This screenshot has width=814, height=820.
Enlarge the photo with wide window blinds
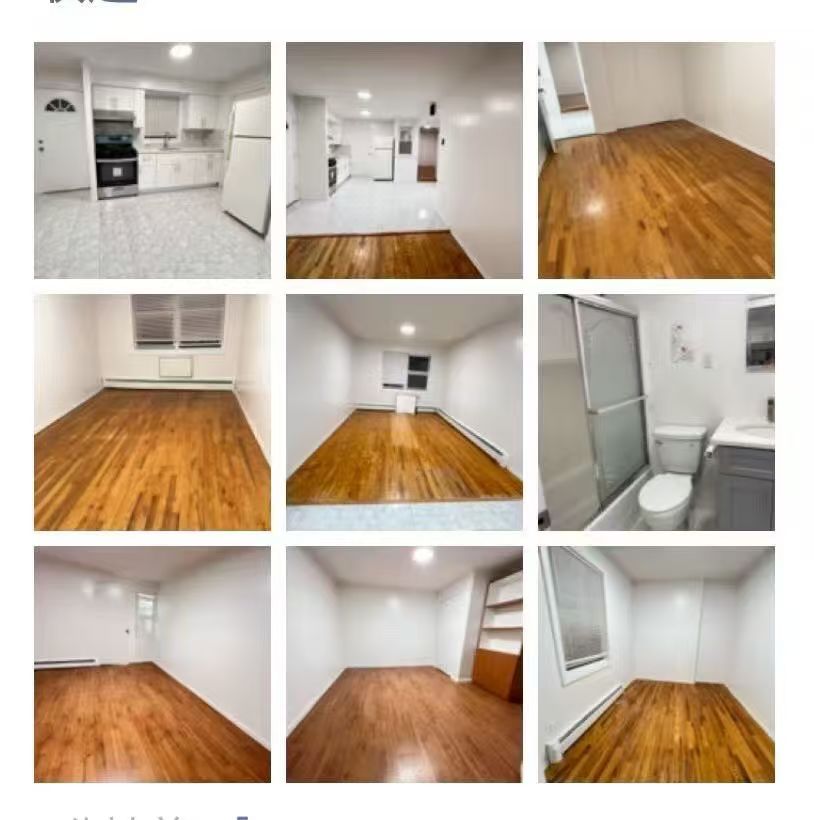pyautogui.click(x=152, y=412)
